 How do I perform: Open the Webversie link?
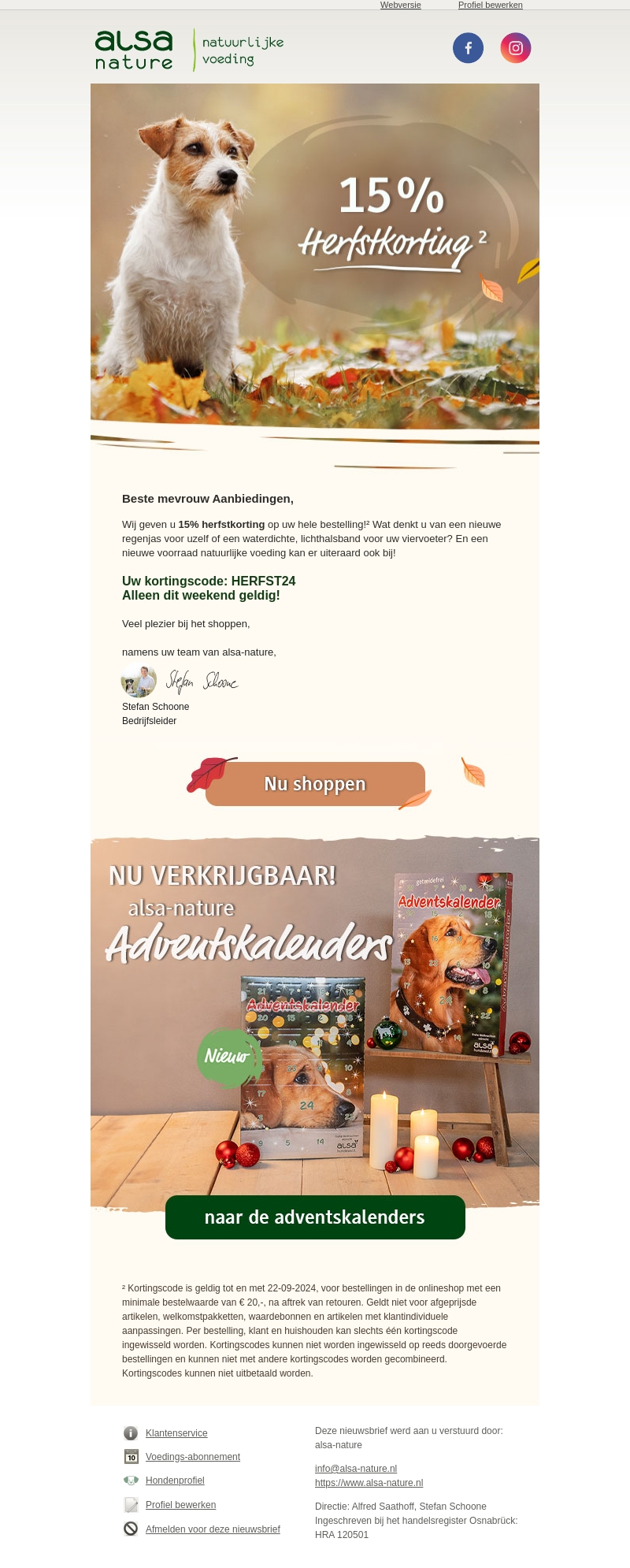[x=400, y=5]
